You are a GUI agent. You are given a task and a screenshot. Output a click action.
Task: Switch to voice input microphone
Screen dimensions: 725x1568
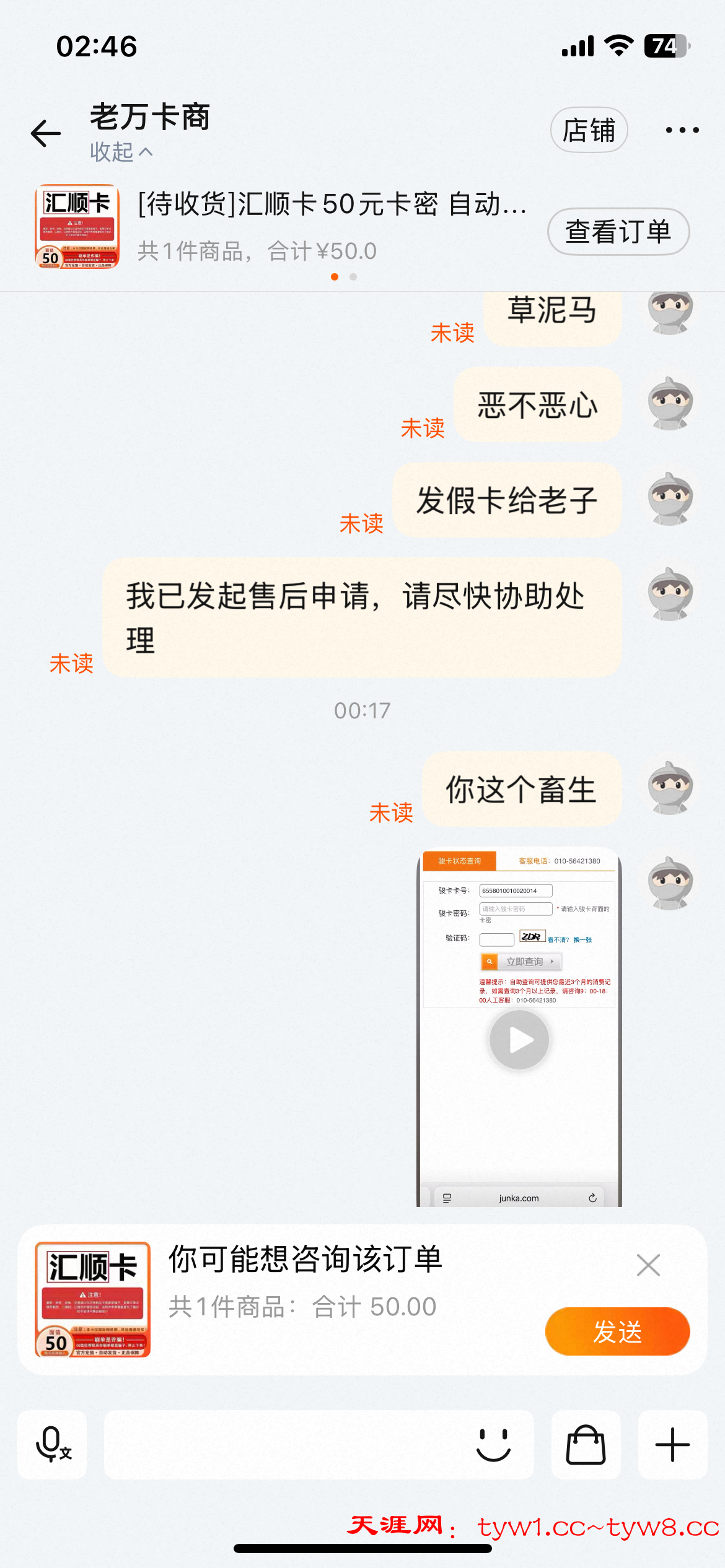53,1445
